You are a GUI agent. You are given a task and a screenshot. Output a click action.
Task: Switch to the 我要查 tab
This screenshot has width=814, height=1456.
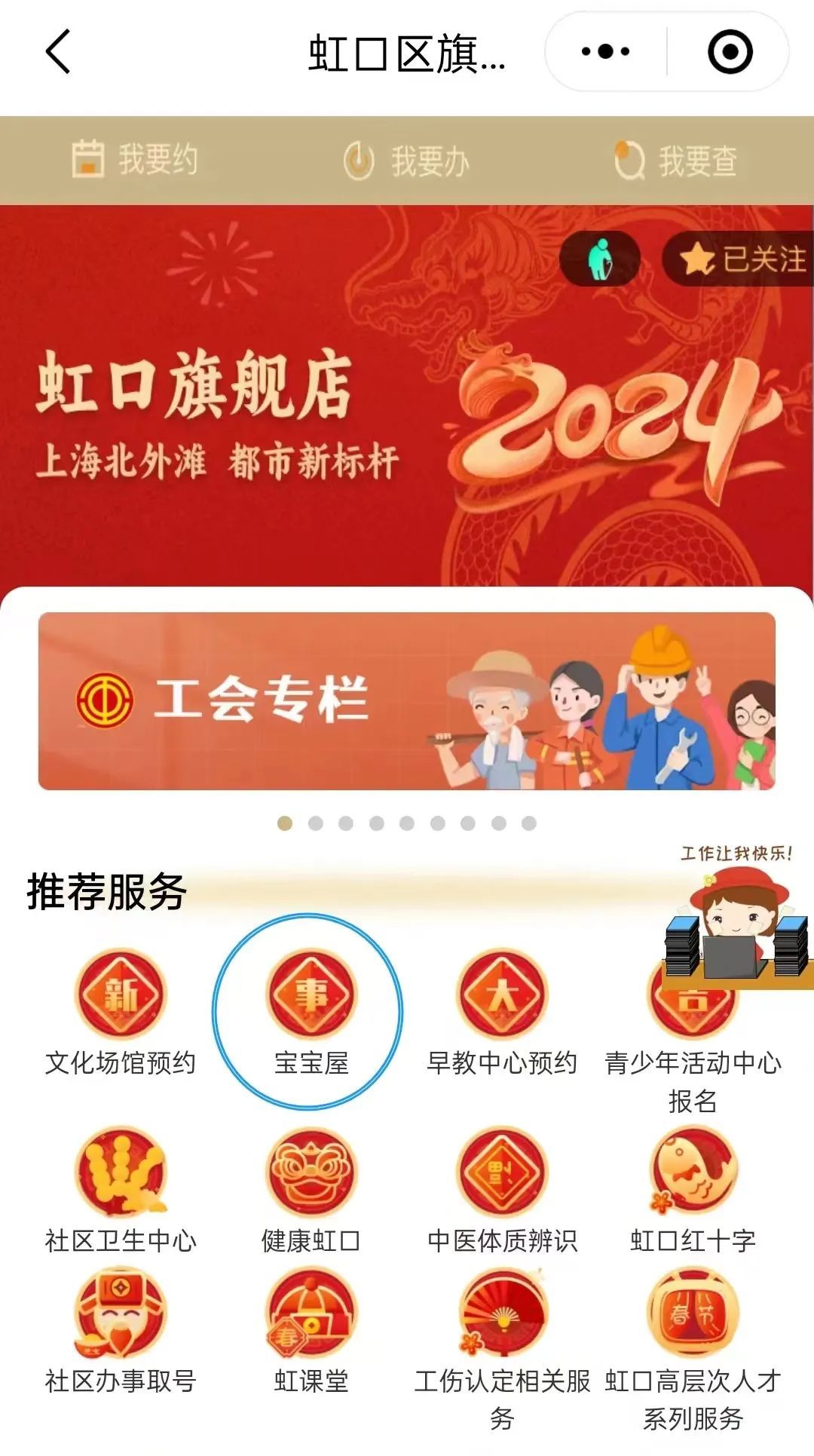[676, 161]
